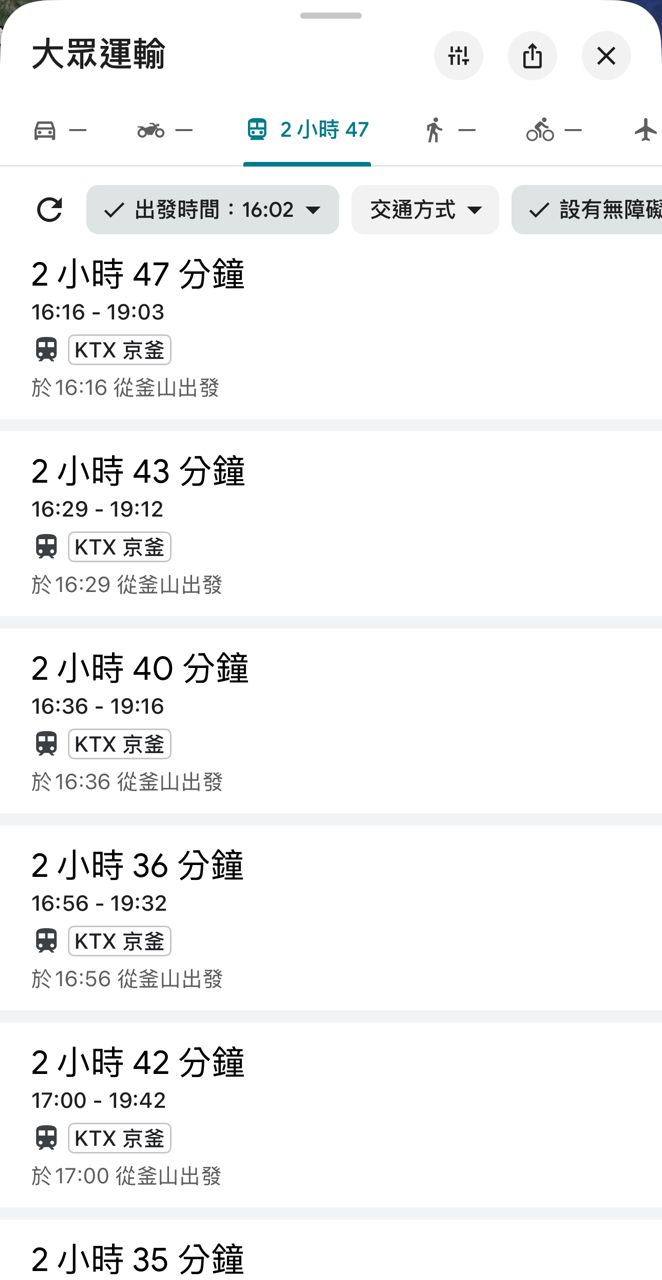662x1280 pixels.
Task: Switch to the walking mode tab
Action: coord(448,130)
